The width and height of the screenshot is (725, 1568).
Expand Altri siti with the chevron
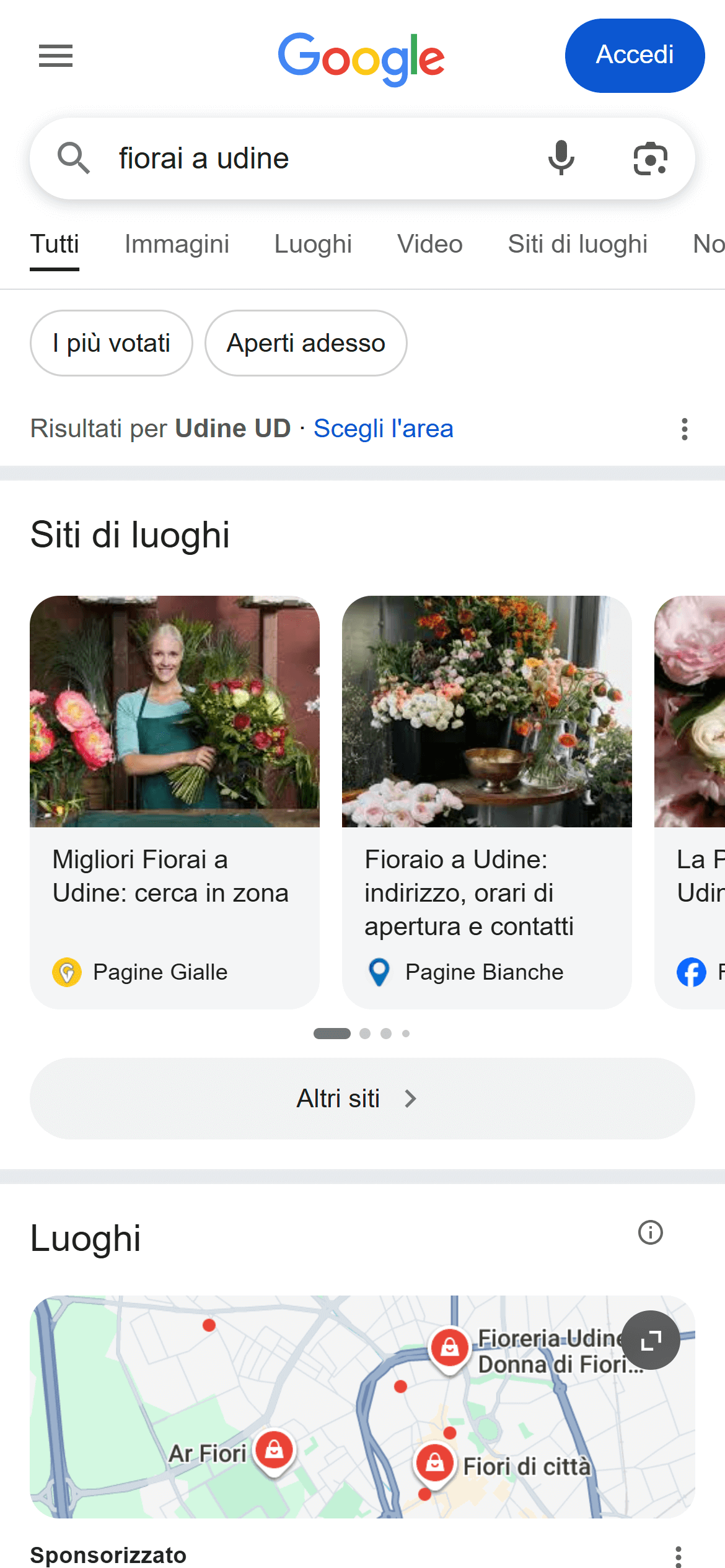point(411,1099)
